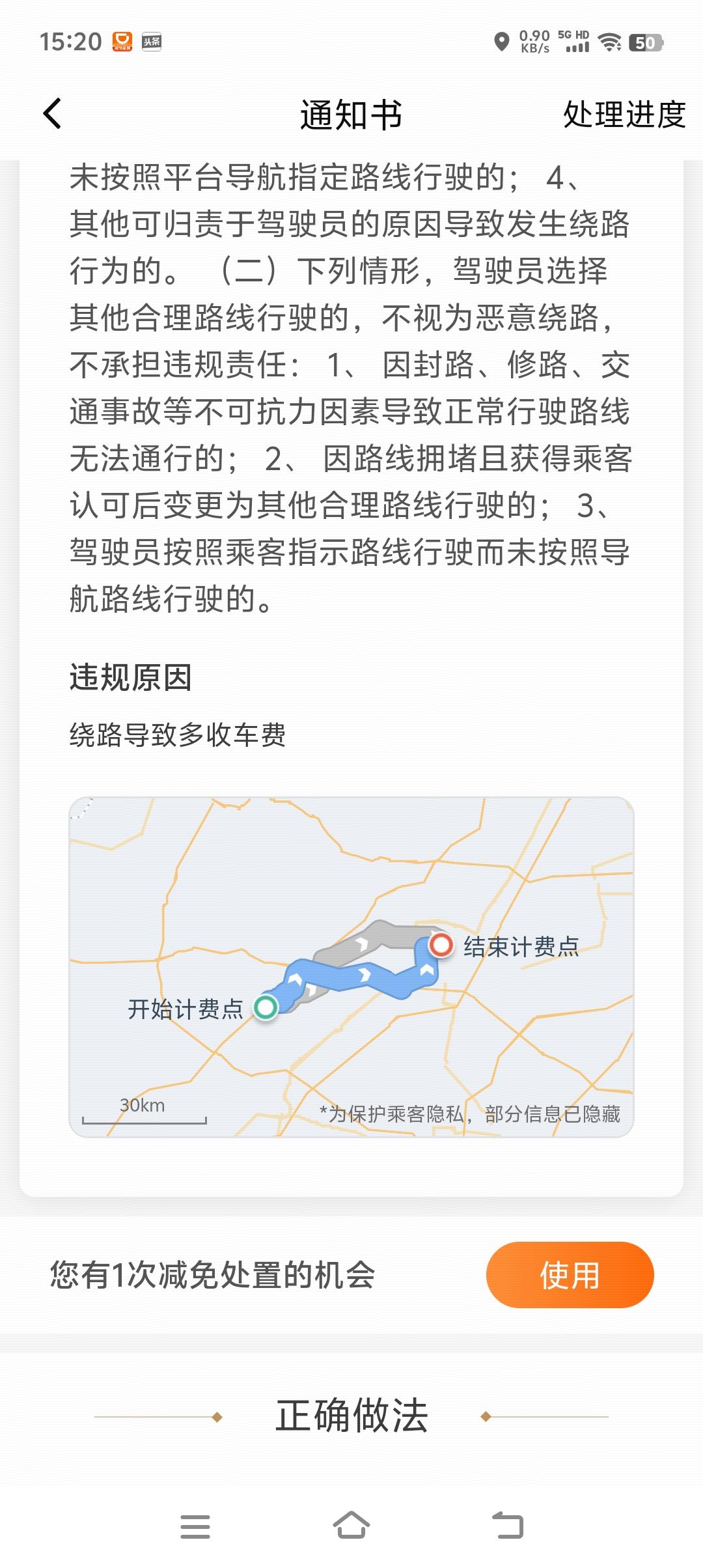Go back from the 通知书 page
Image resolution: width=703 pixels, height=1568 pixels.
pos(52,114)
